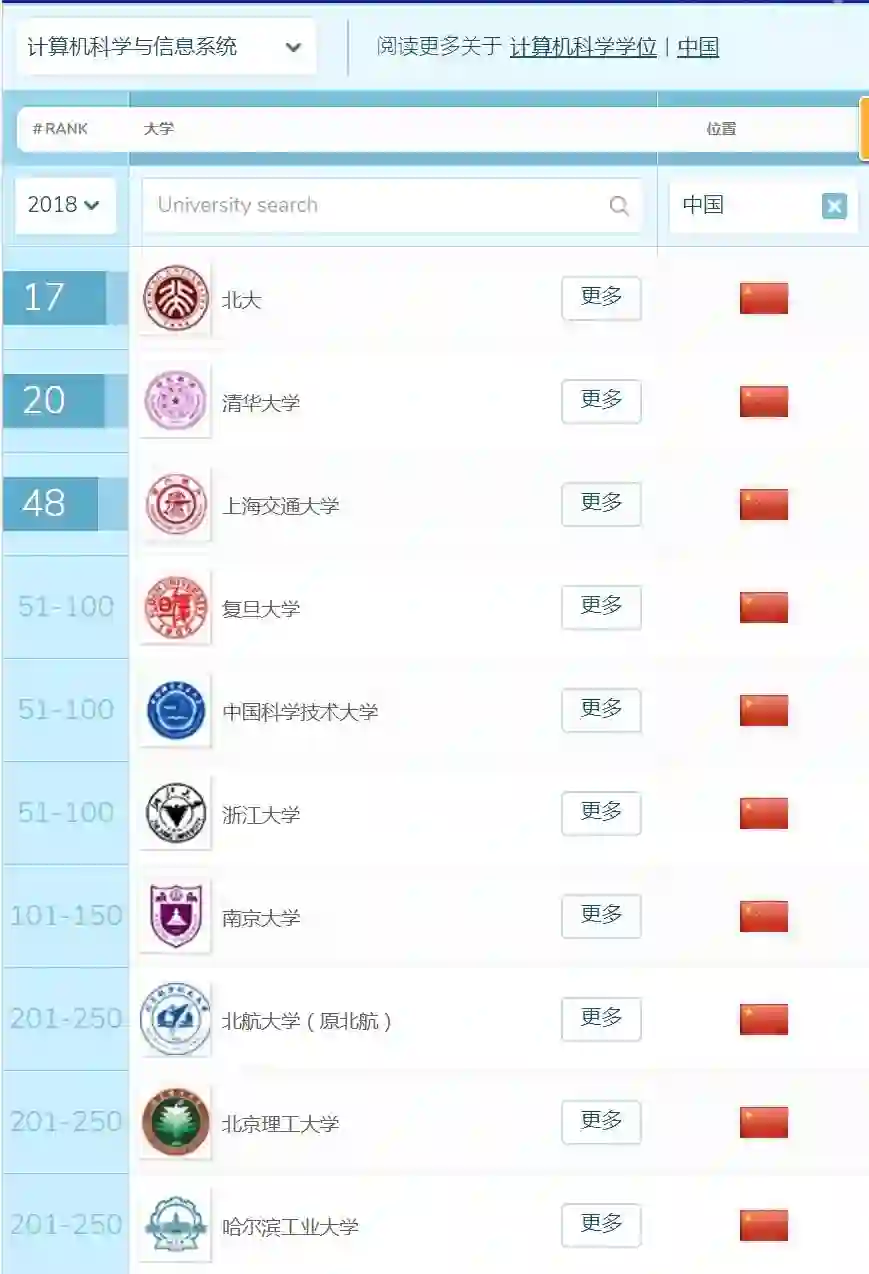Viewport: 869px width, 1274px height.
Task: Open the 计算机科学与信息系统 subject dropdown
Action: 166,46
